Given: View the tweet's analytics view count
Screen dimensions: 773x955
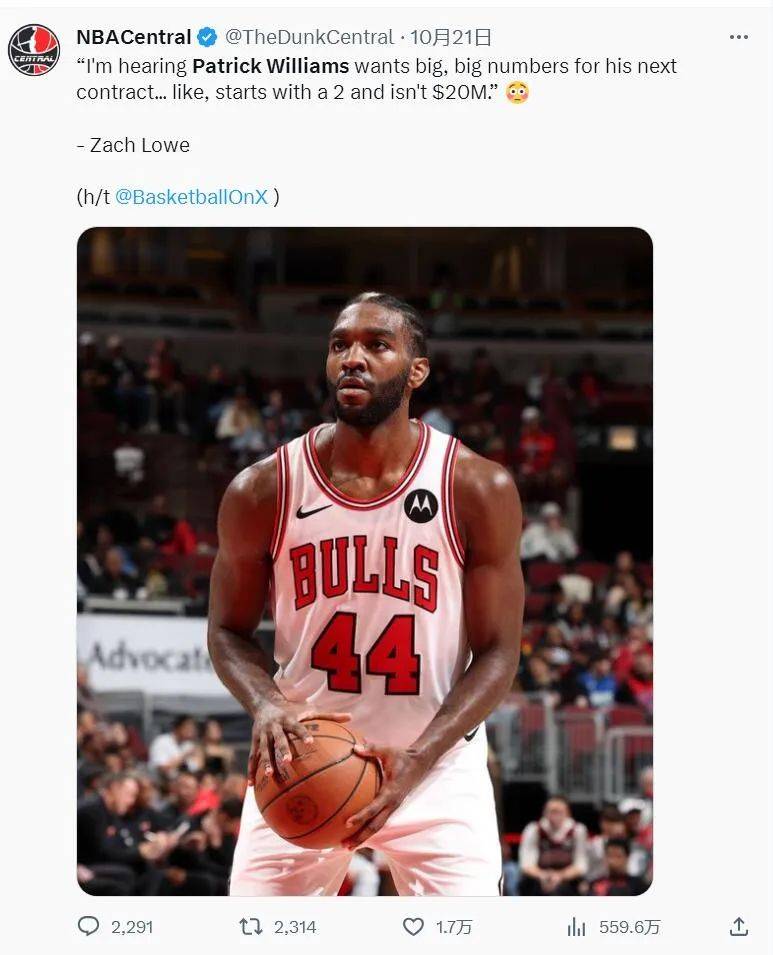Looking at the screenshot, I should click(x=576, y=927).
